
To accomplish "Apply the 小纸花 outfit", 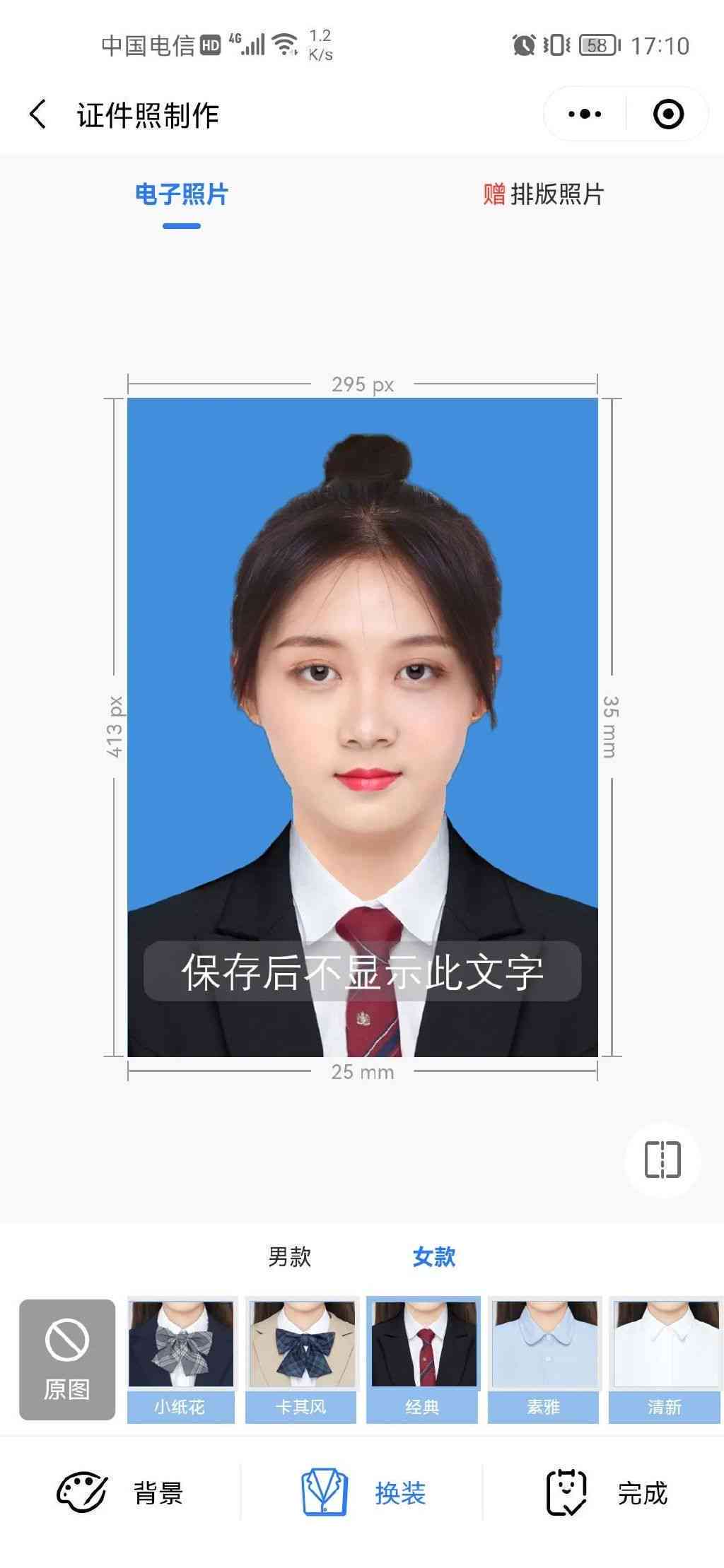I will 181,1360.
